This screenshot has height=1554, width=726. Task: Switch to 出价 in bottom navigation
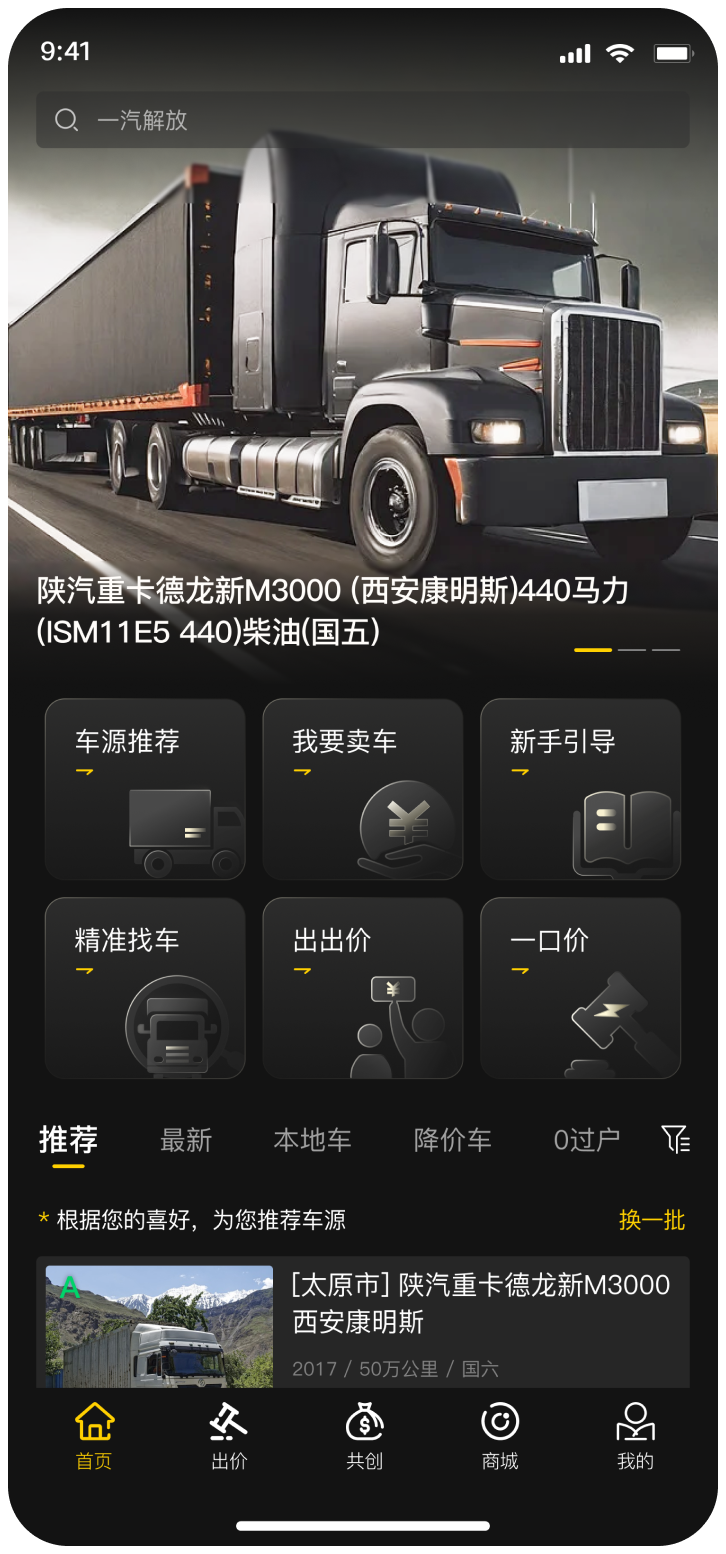tap(229, 1436)
